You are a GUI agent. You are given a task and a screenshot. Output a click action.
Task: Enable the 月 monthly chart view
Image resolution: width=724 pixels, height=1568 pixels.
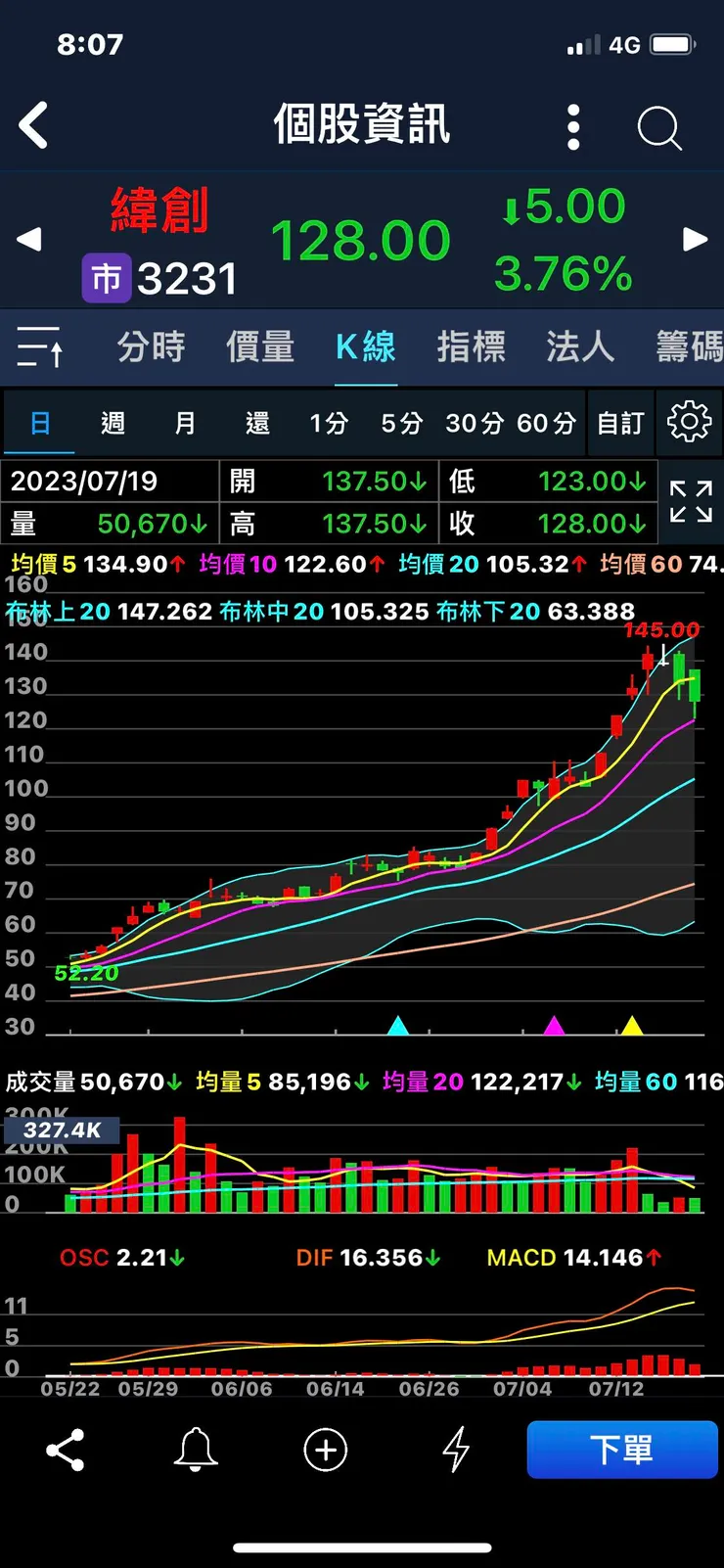pos(185,422)
